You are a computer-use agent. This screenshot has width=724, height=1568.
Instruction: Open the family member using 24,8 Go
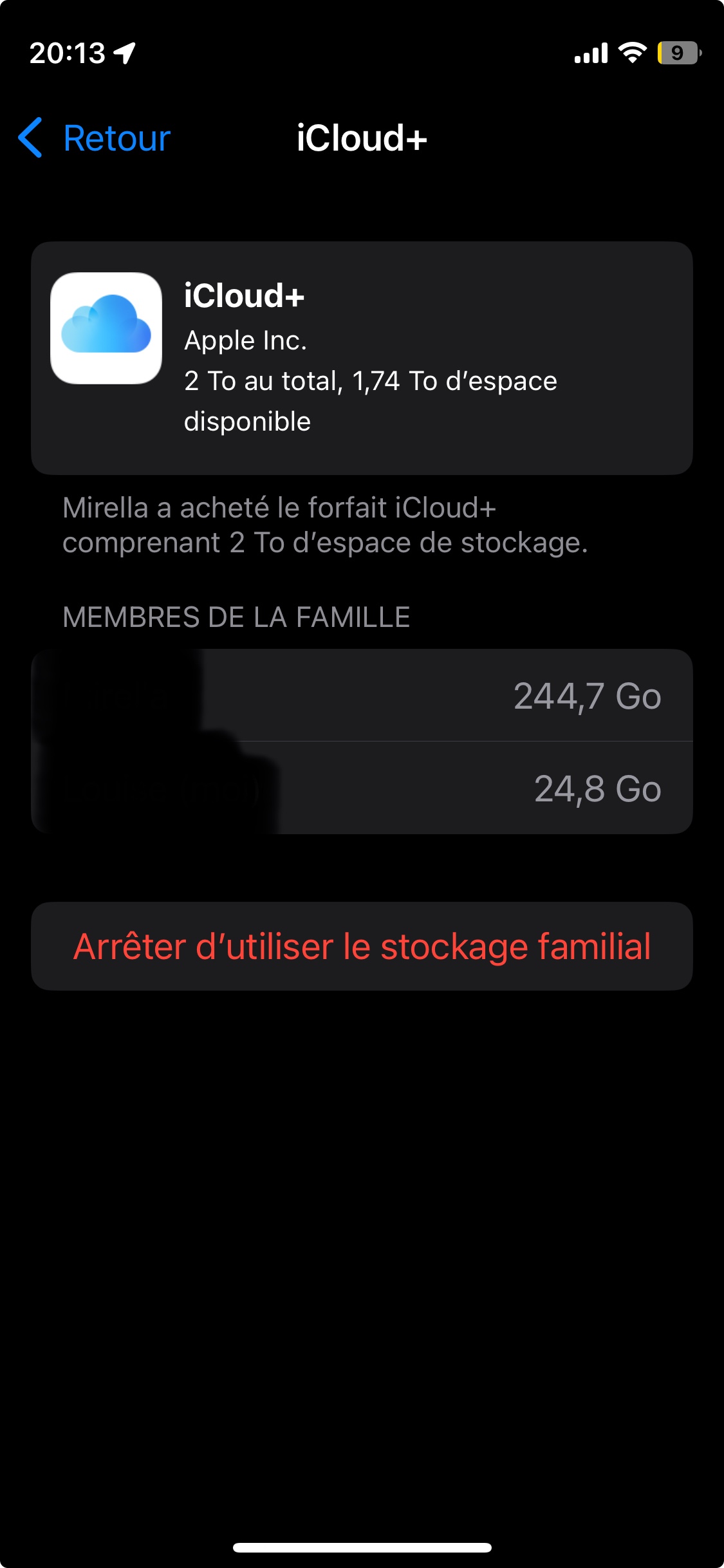[x=362, y=789]
